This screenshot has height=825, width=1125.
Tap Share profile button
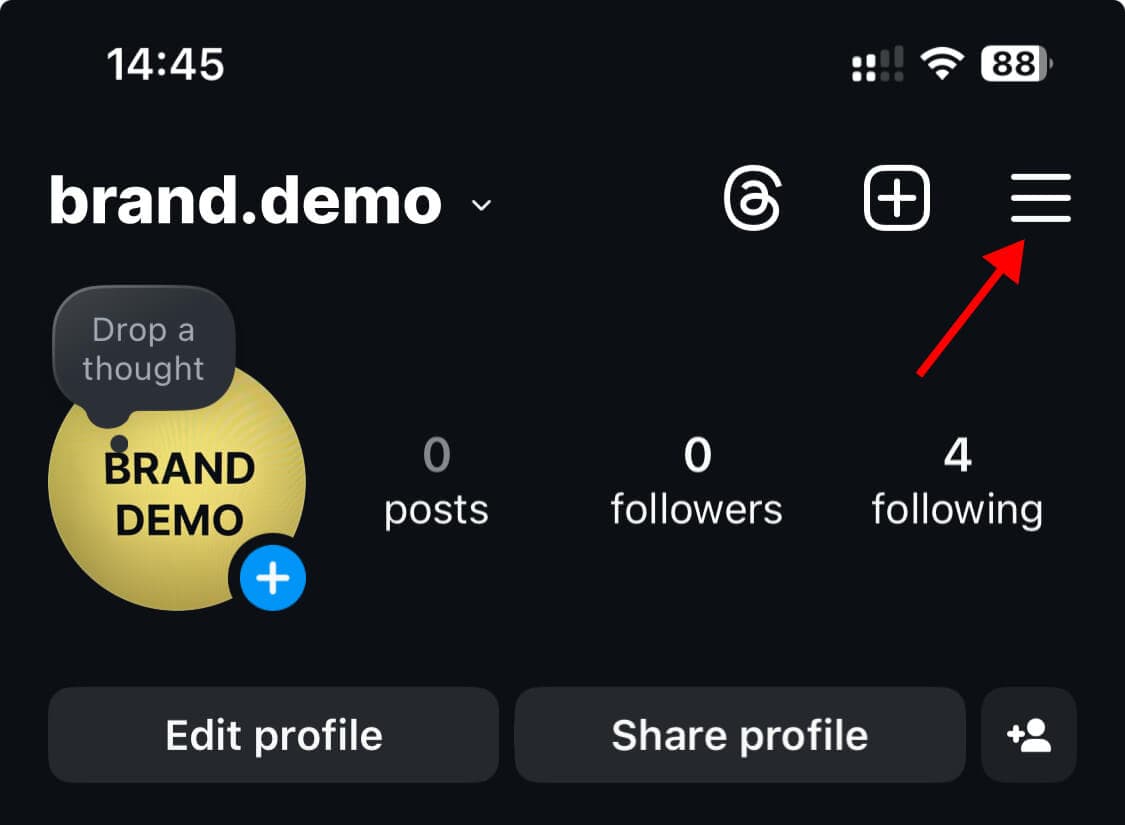739,735
